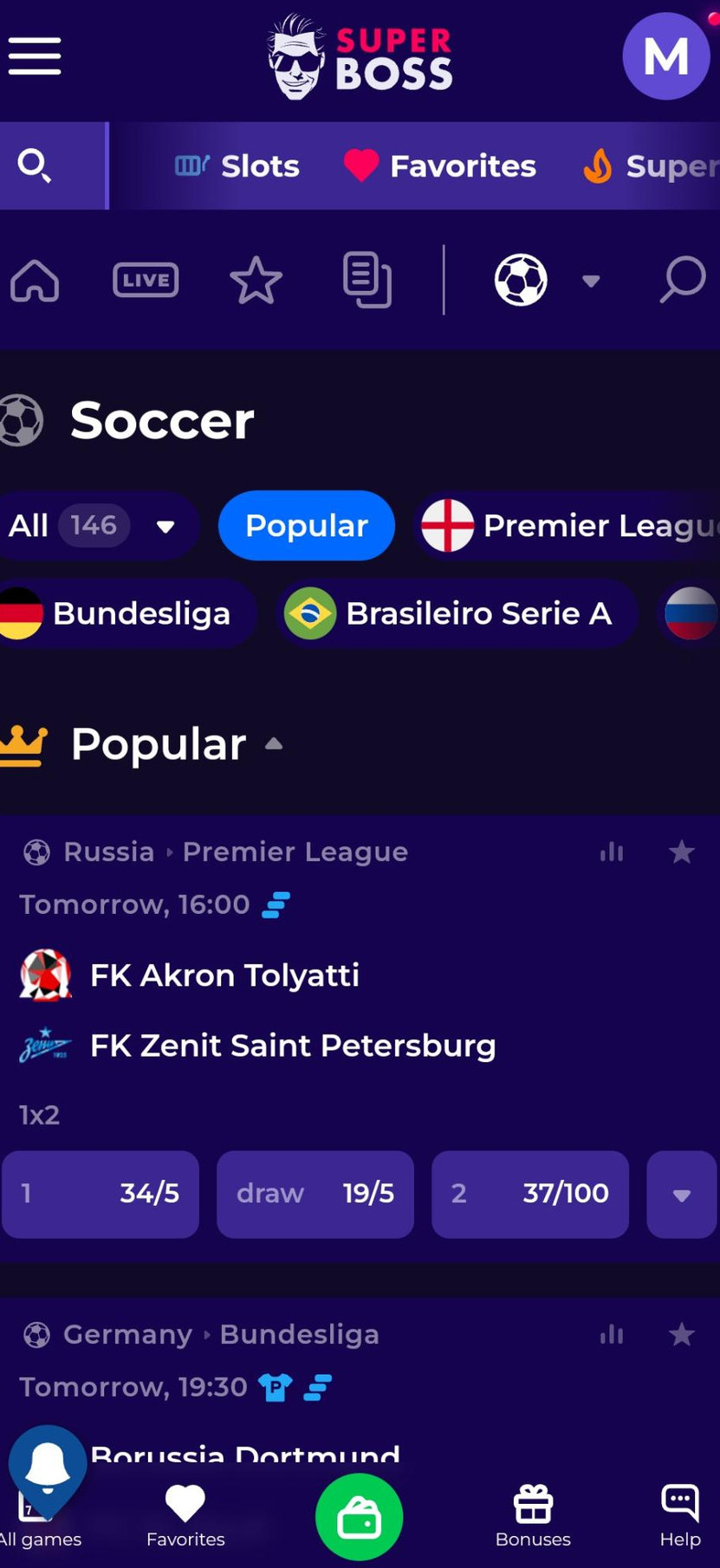Collapse the Popular section

coord(274,744)
